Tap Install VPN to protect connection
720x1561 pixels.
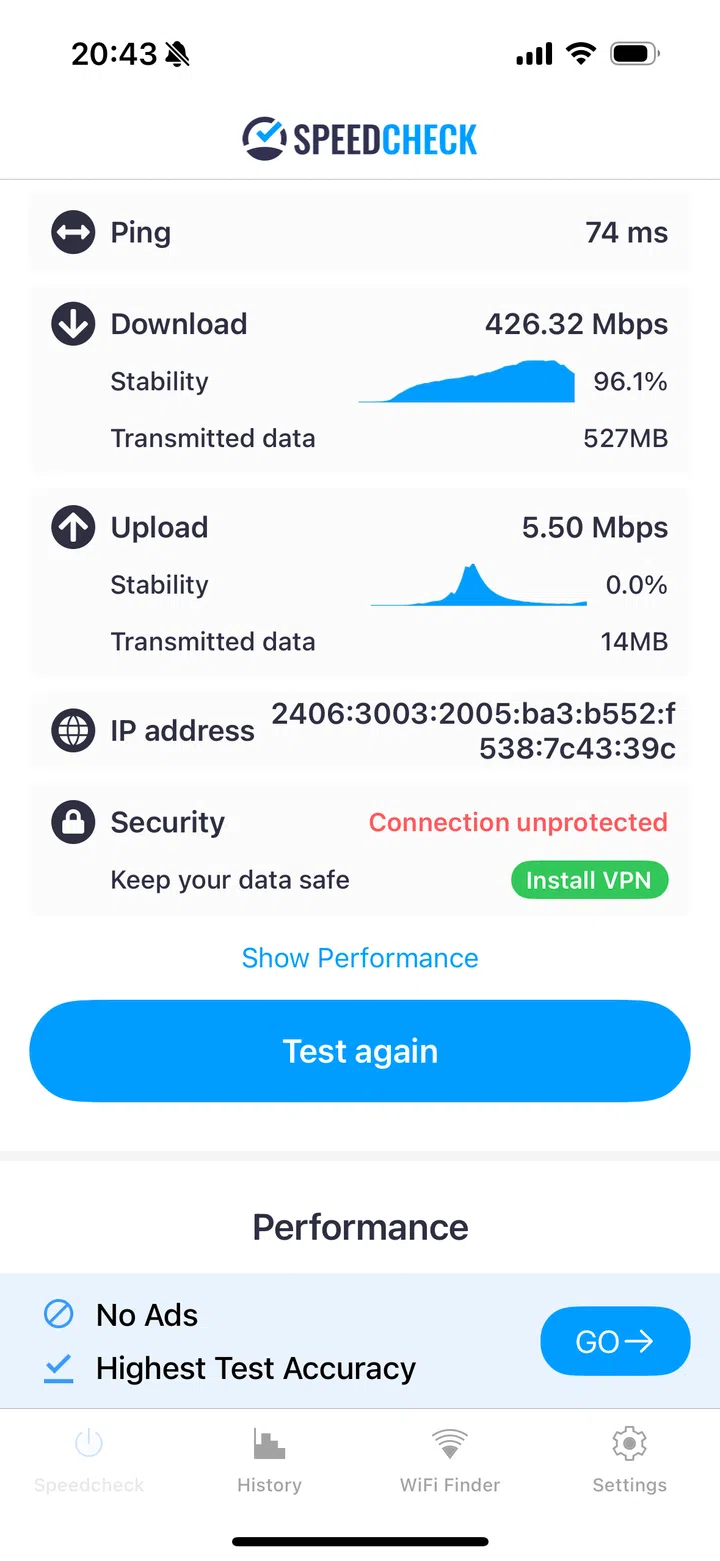pos(589,880)
